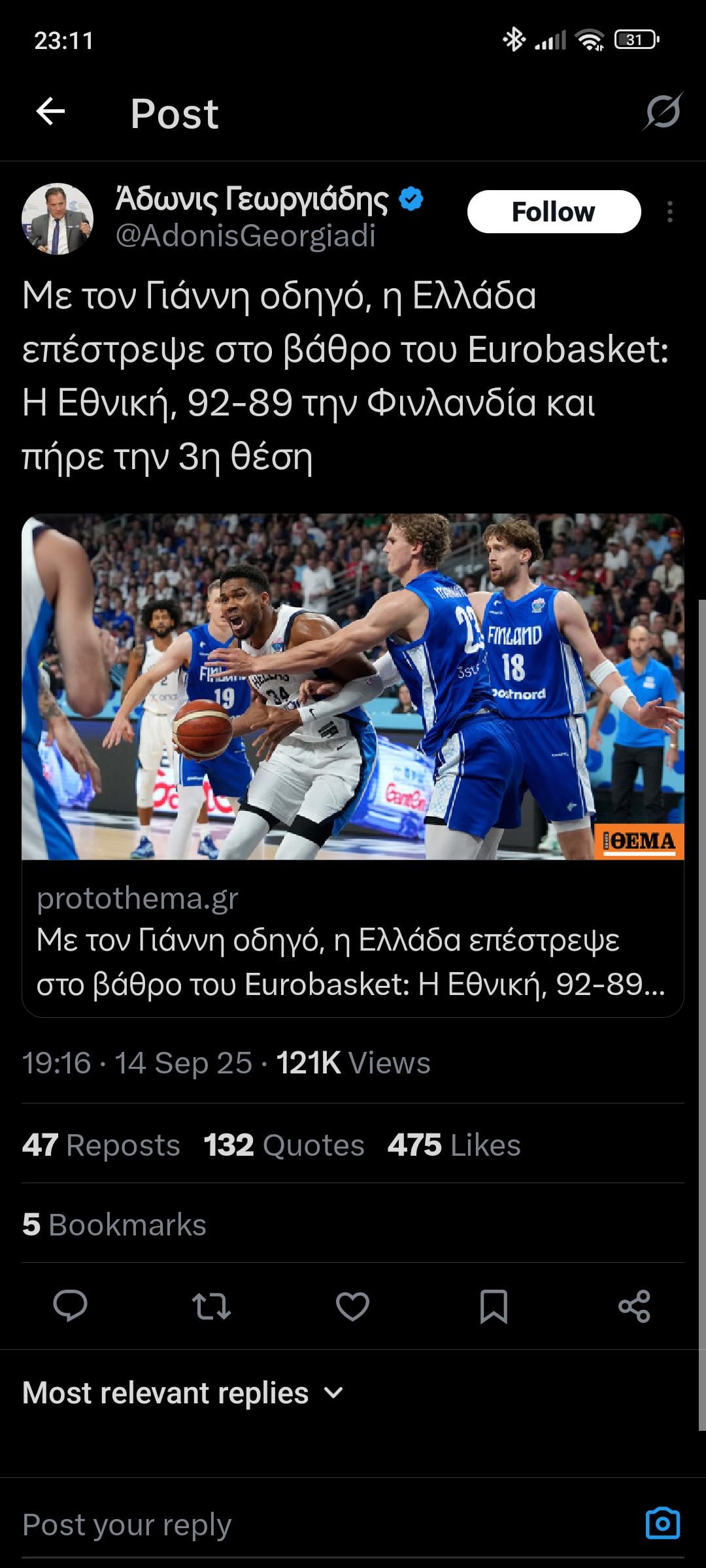
Task: Open Άδωνις Γεωργιάδης profile picture
Action: click(x=58, y=219)
